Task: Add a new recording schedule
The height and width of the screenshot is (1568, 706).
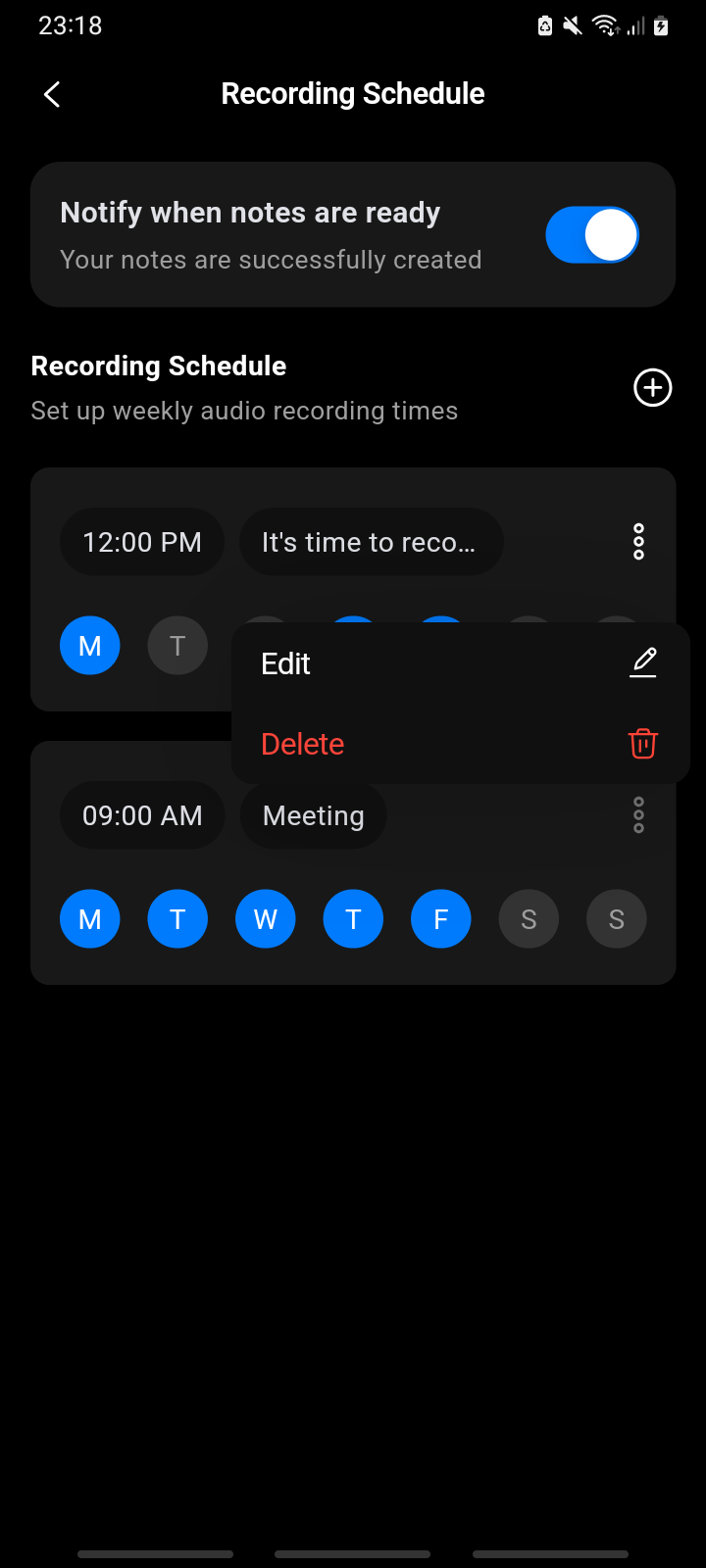Action: tap(652, 388)
